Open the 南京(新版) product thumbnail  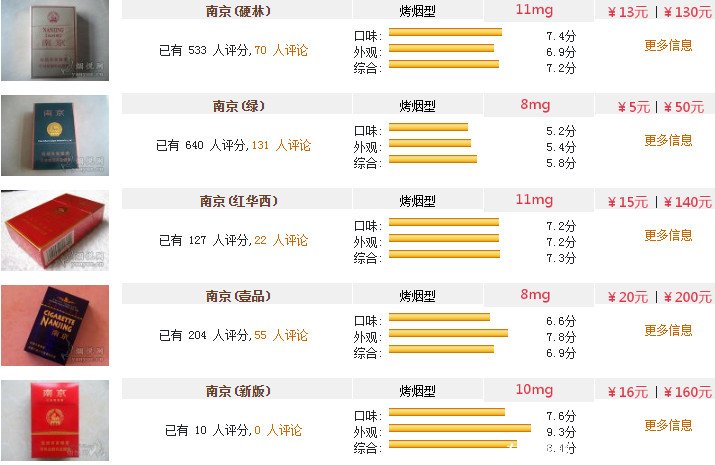[54, 420]
